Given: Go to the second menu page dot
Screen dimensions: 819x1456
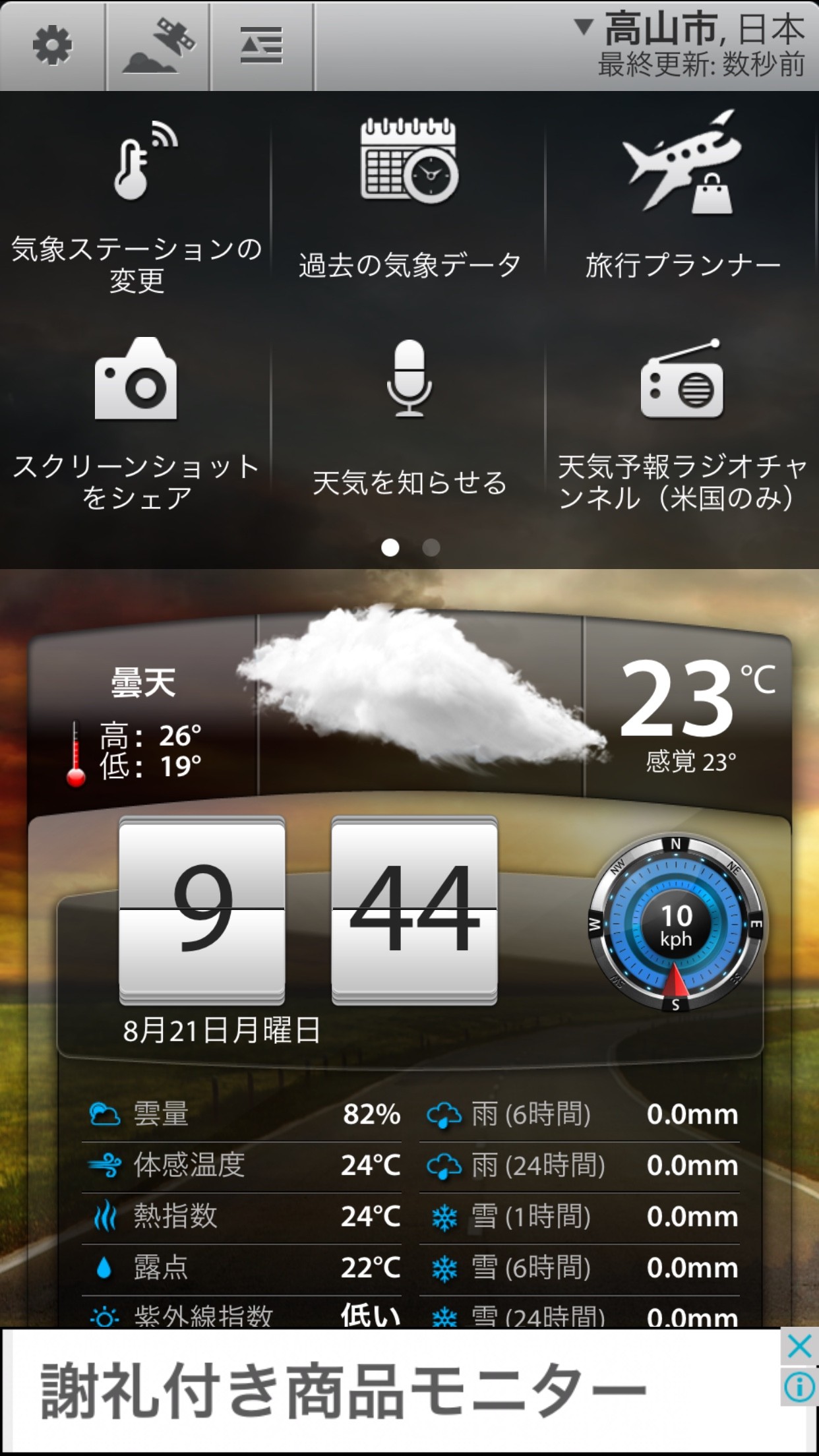Looking at the screenshot, I should tap(431, 547).
